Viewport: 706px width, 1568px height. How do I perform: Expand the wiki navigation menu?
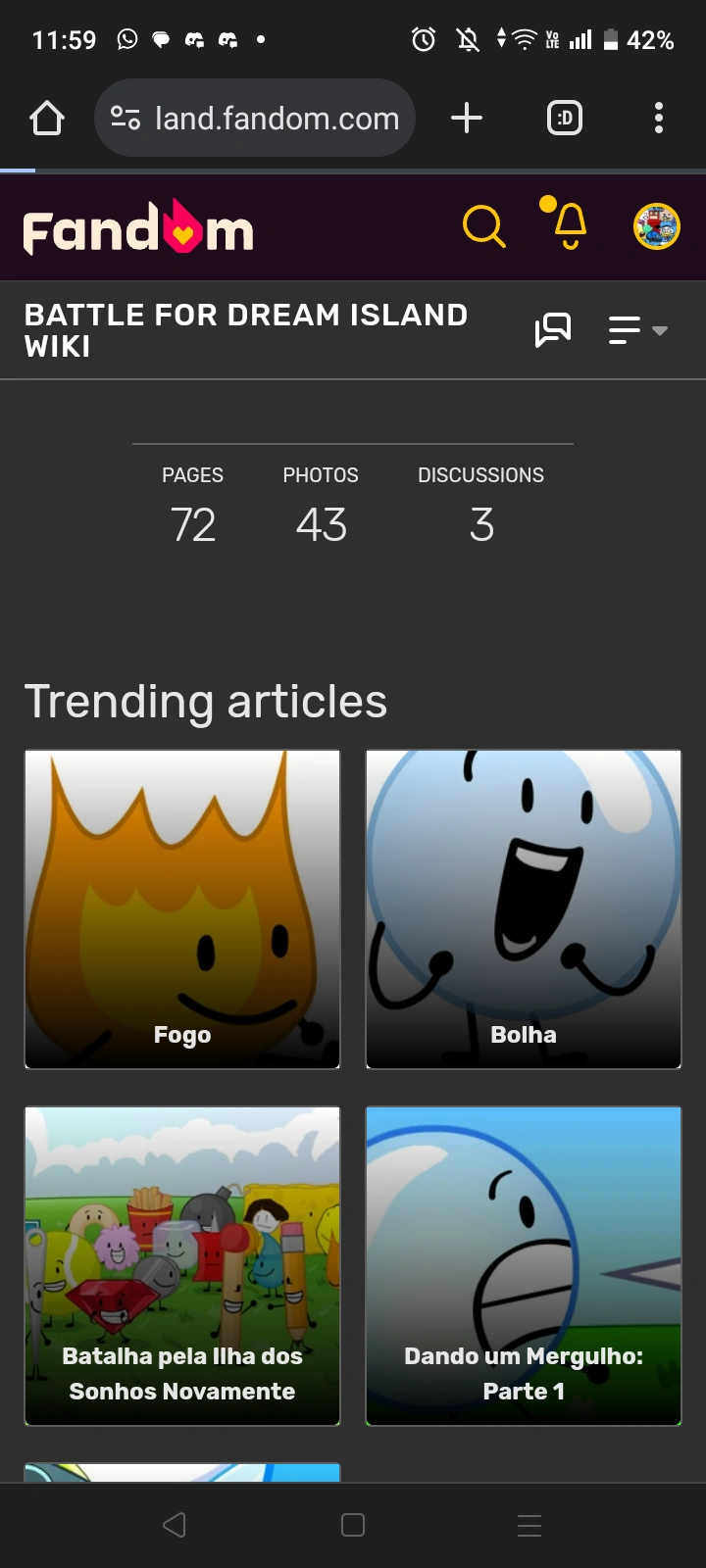[x=637, y=330]
